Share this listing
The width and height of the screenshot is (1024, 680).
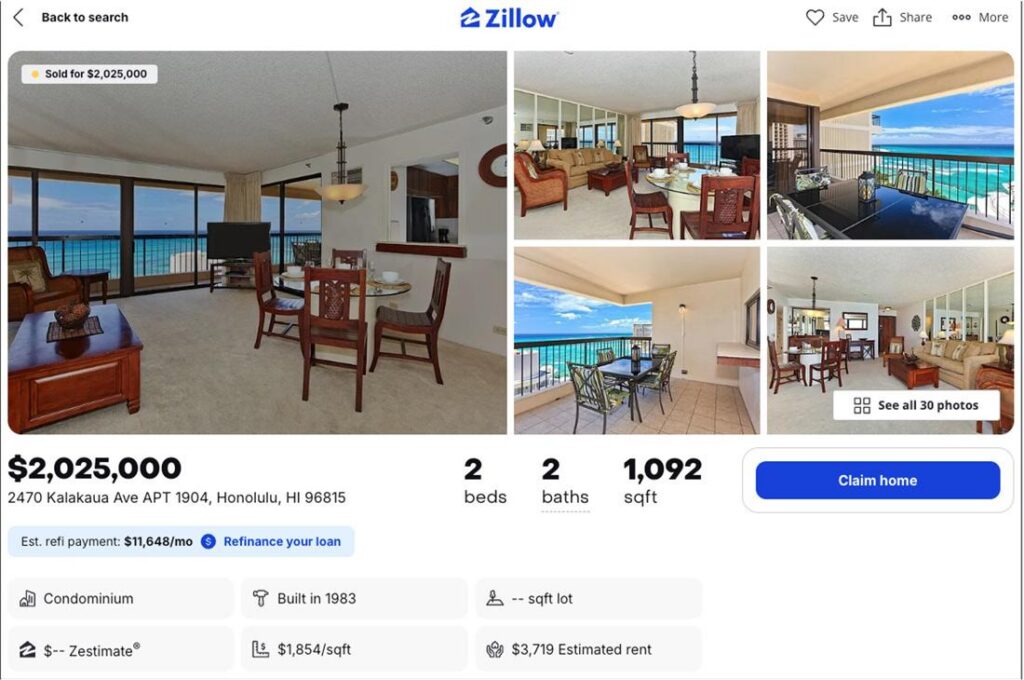[x=902, y=17]
